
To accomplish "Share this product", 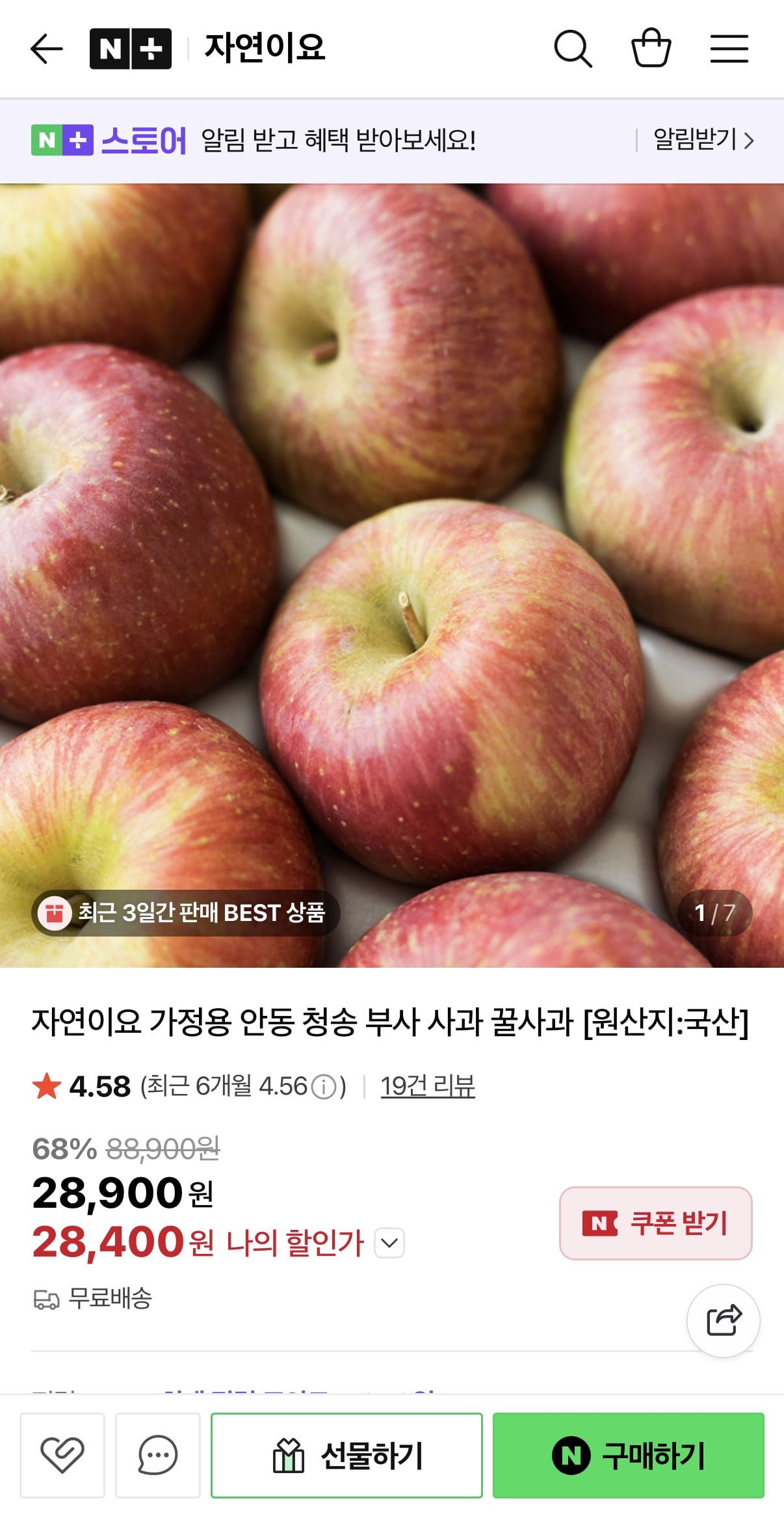I will pyautogui.click(x=723, y=1320).
